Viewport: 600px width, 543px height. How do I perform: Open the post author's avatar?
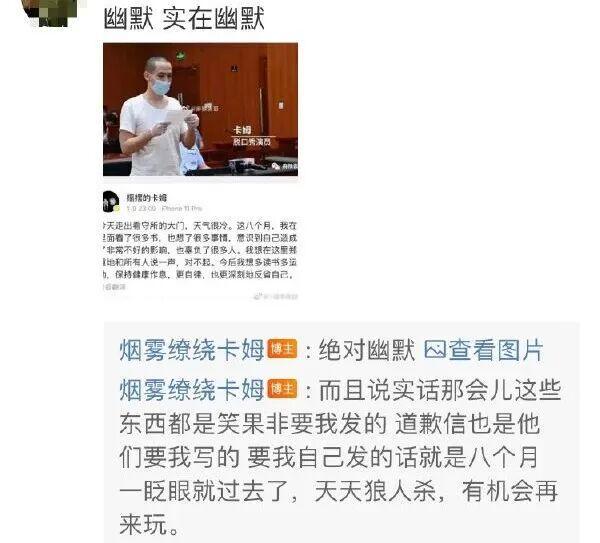tap(55, 12)
